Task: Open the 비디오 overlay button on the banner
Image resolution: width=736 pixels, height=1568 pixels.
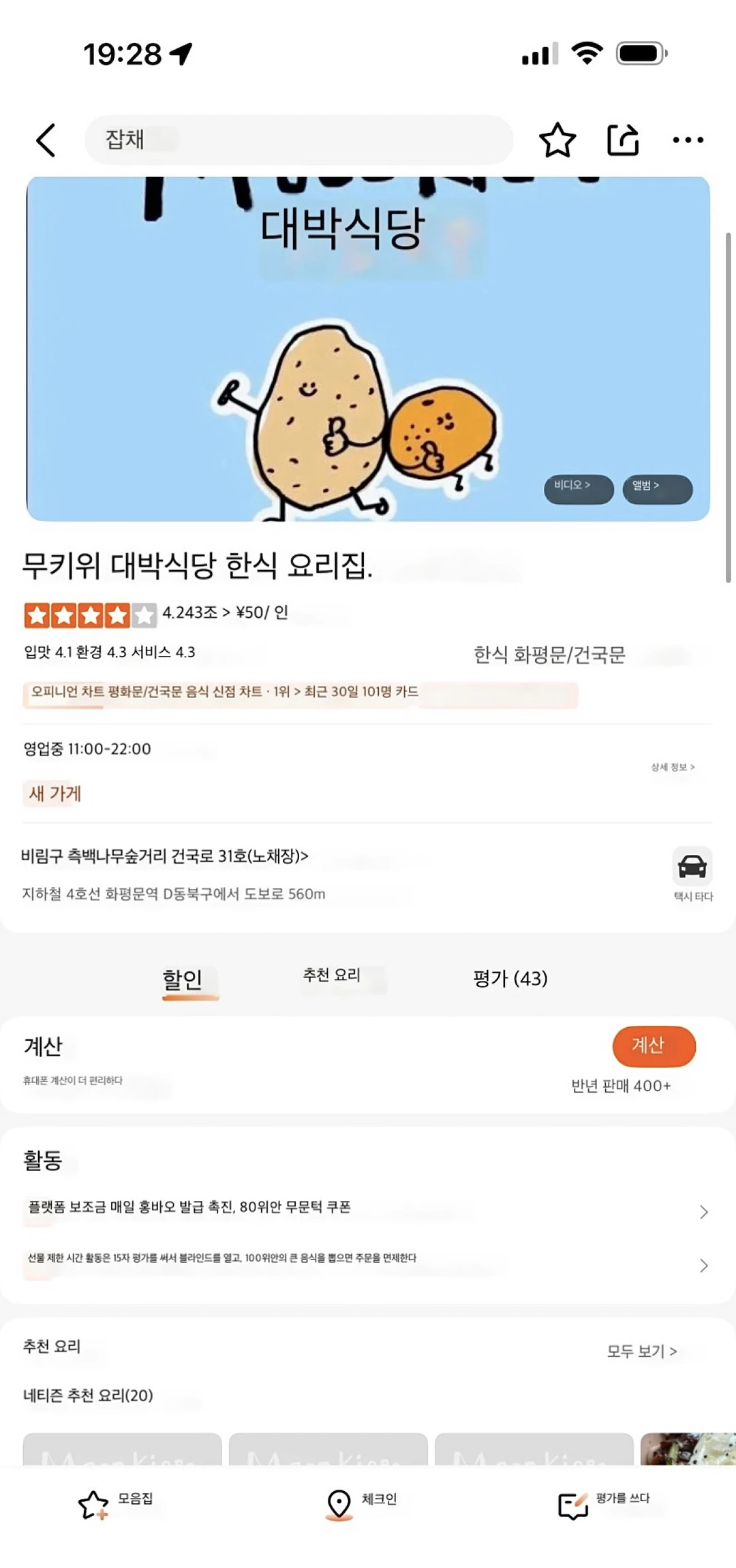Action: coord(577,489)
